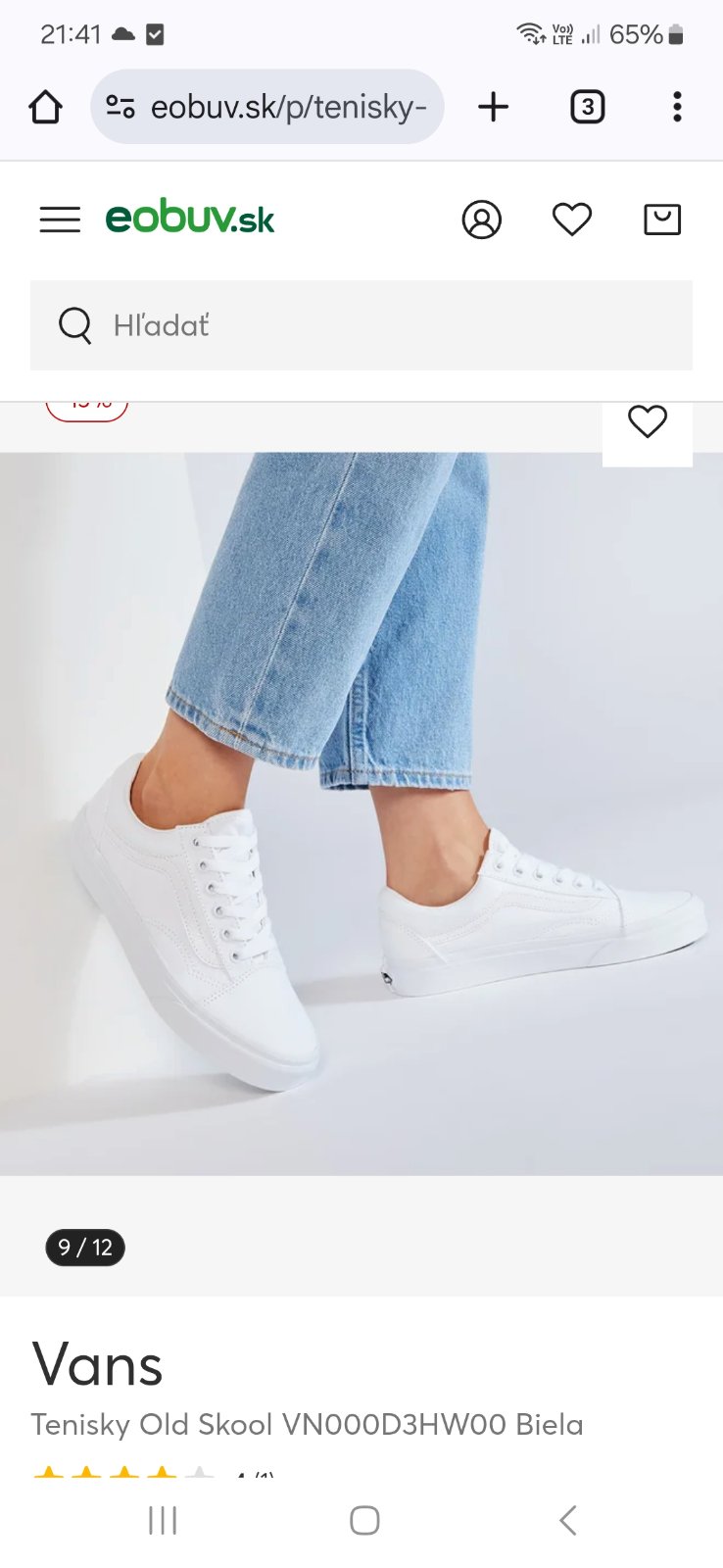
Task: Show recent apps
Action: (163, 1520)
